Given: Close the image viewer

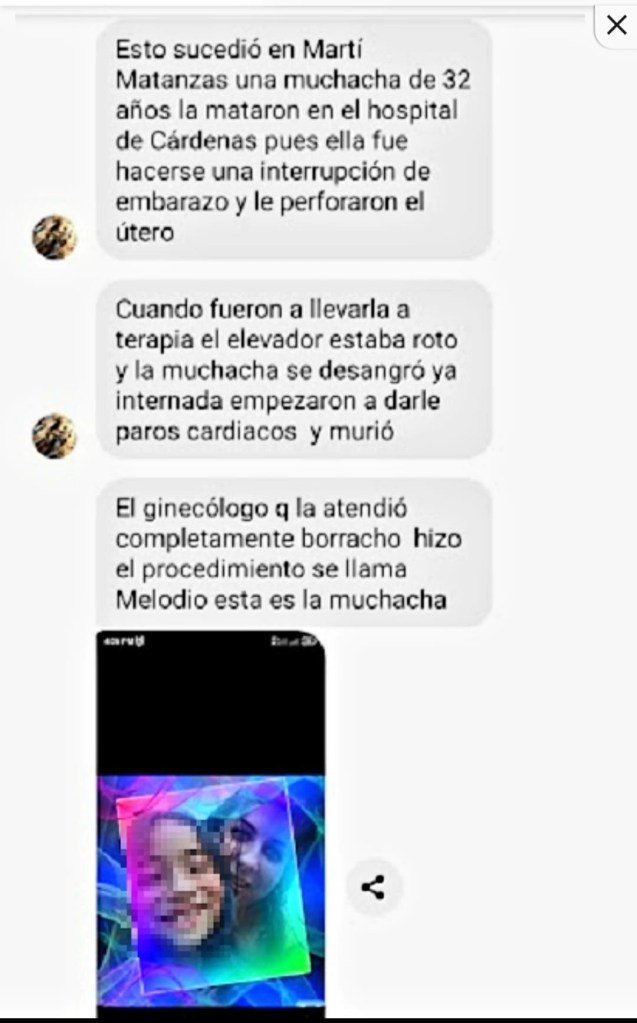Looking at the screenshot, I should point(616,26).
